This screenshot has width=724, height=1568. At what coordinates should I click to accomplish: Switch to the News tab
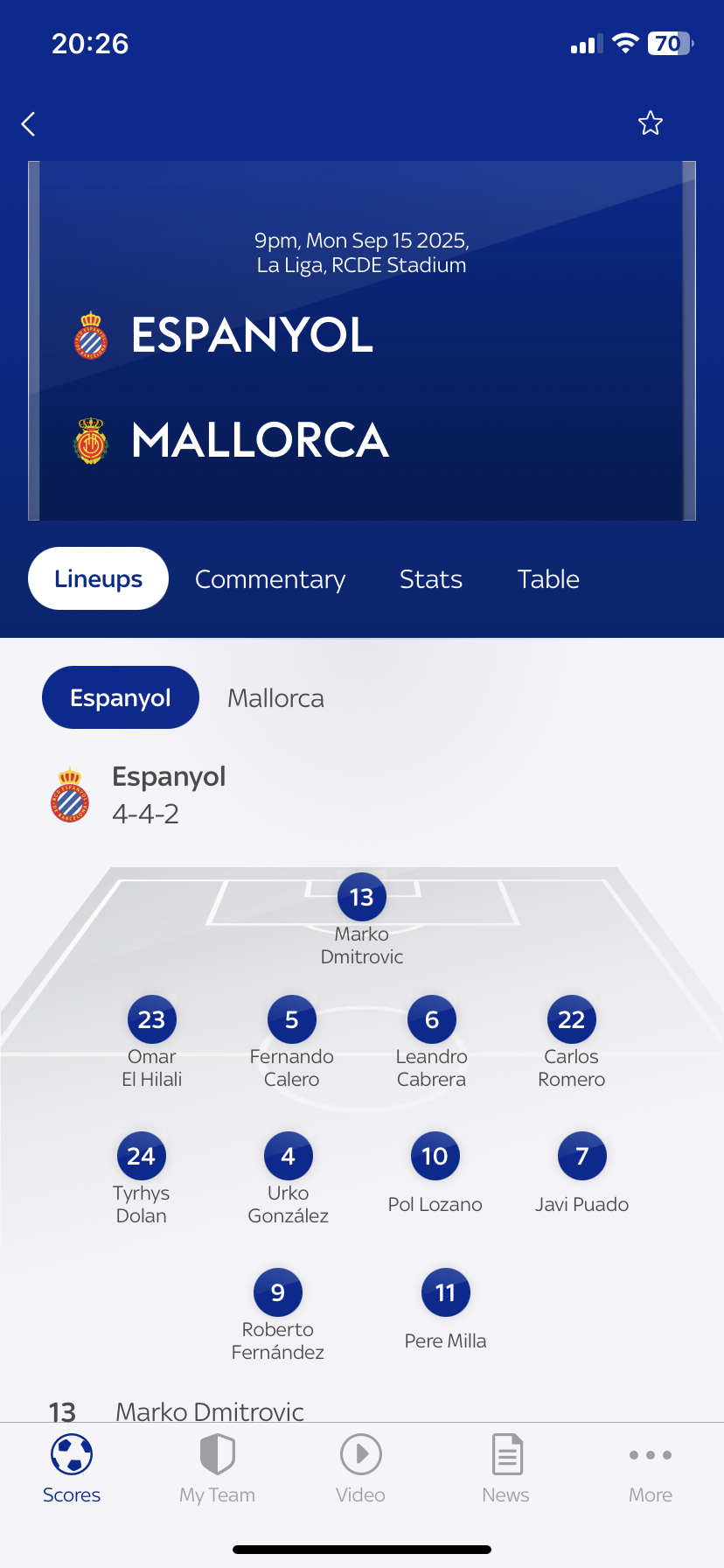[x=506, y=1469]
